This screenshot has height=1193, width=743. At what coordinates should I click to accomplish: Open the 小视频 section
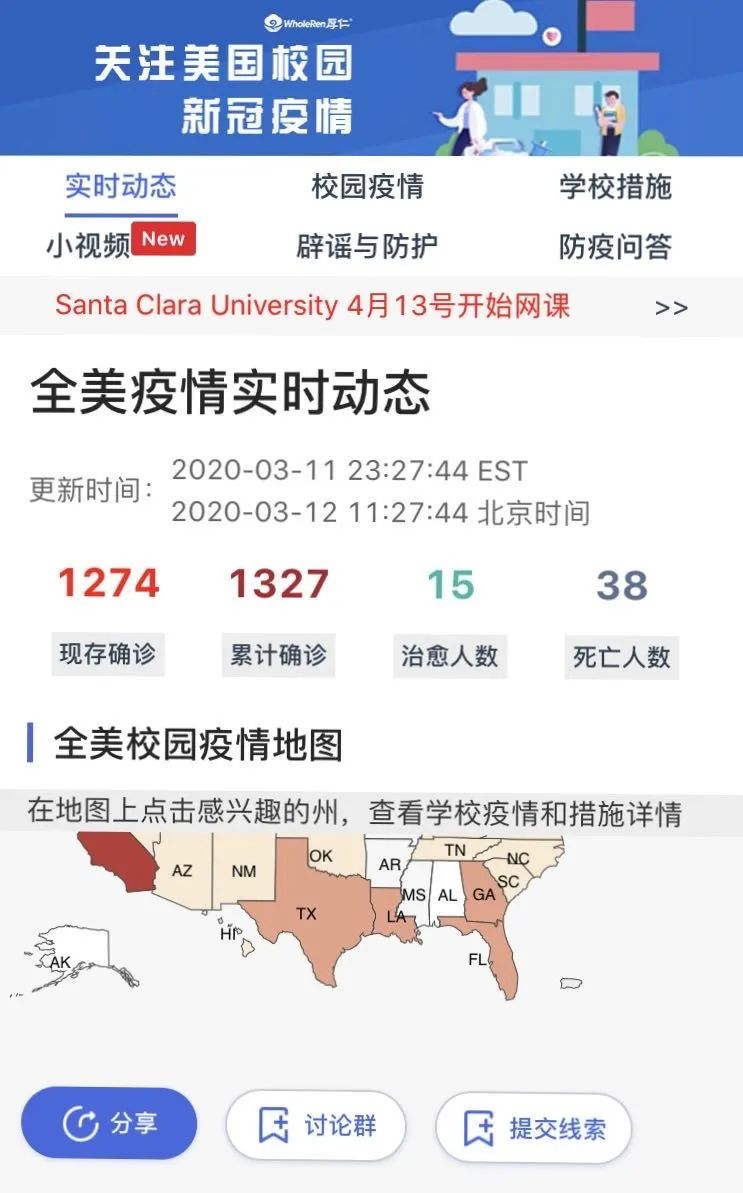tap(88, 246)
